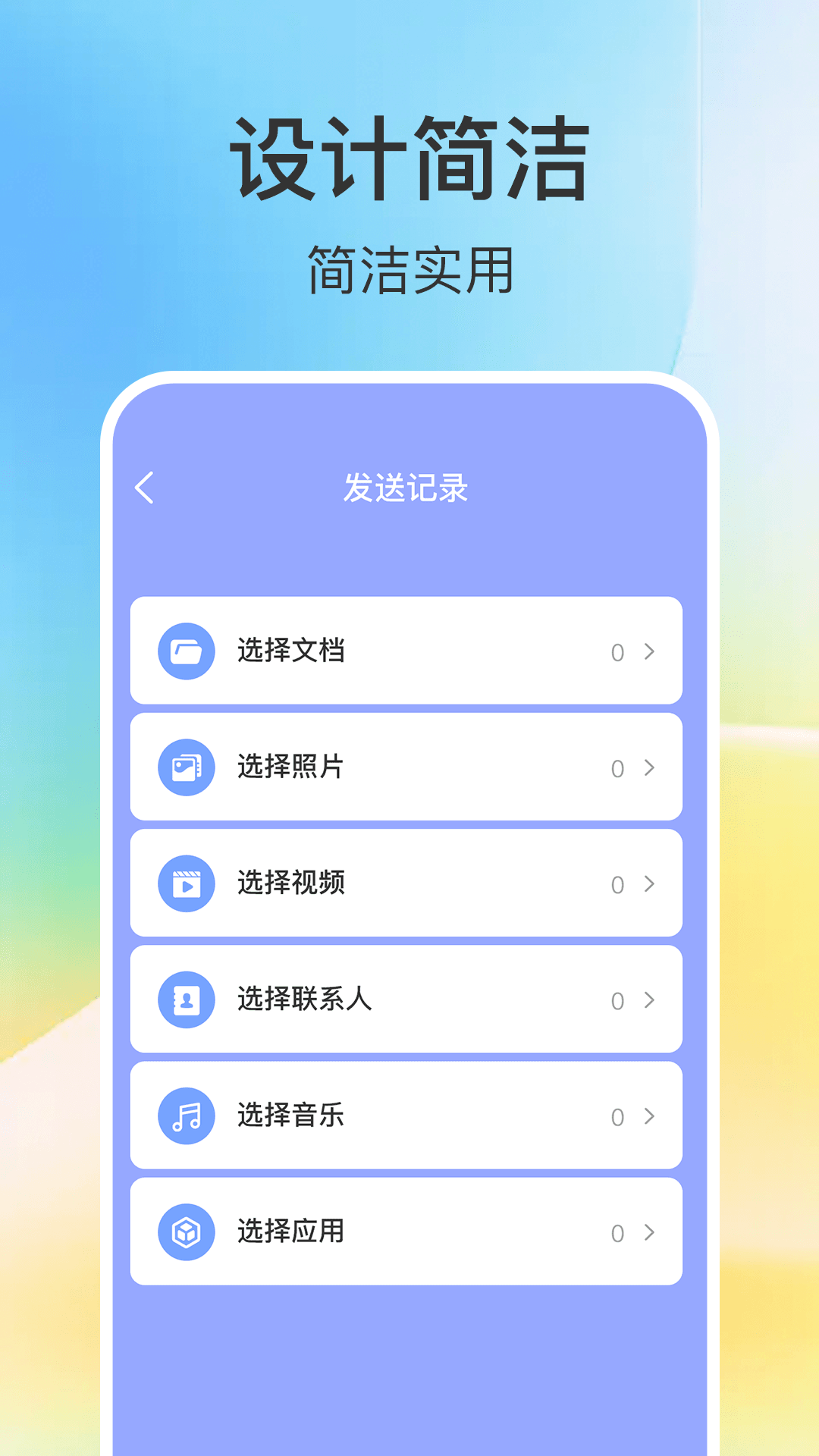
Task: Click the music note icon on 选择音乐
Action: point(186,1115)
